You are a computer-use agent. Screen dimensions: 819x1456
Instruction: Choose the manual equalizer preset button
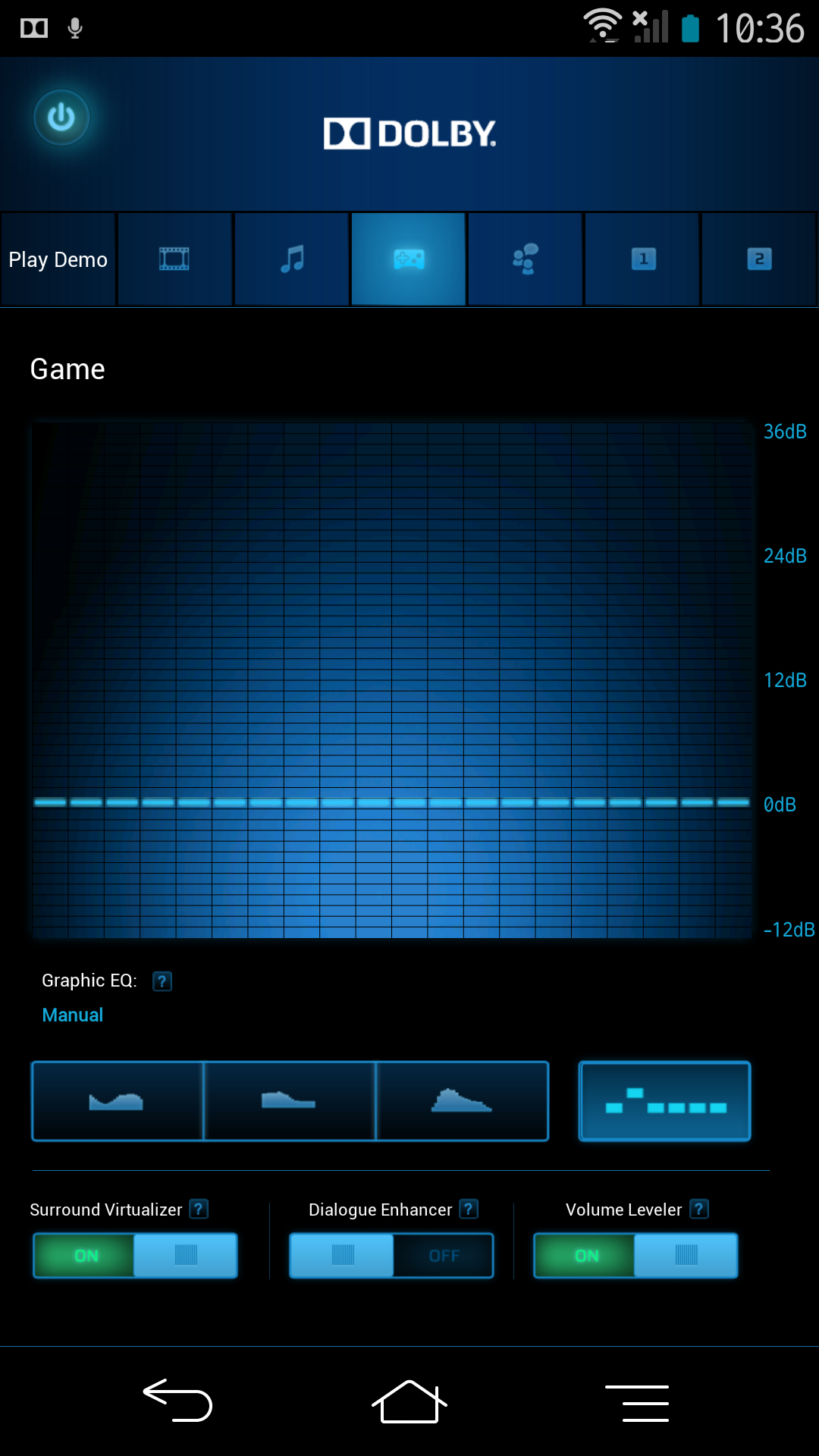(x=665, y=1101)
